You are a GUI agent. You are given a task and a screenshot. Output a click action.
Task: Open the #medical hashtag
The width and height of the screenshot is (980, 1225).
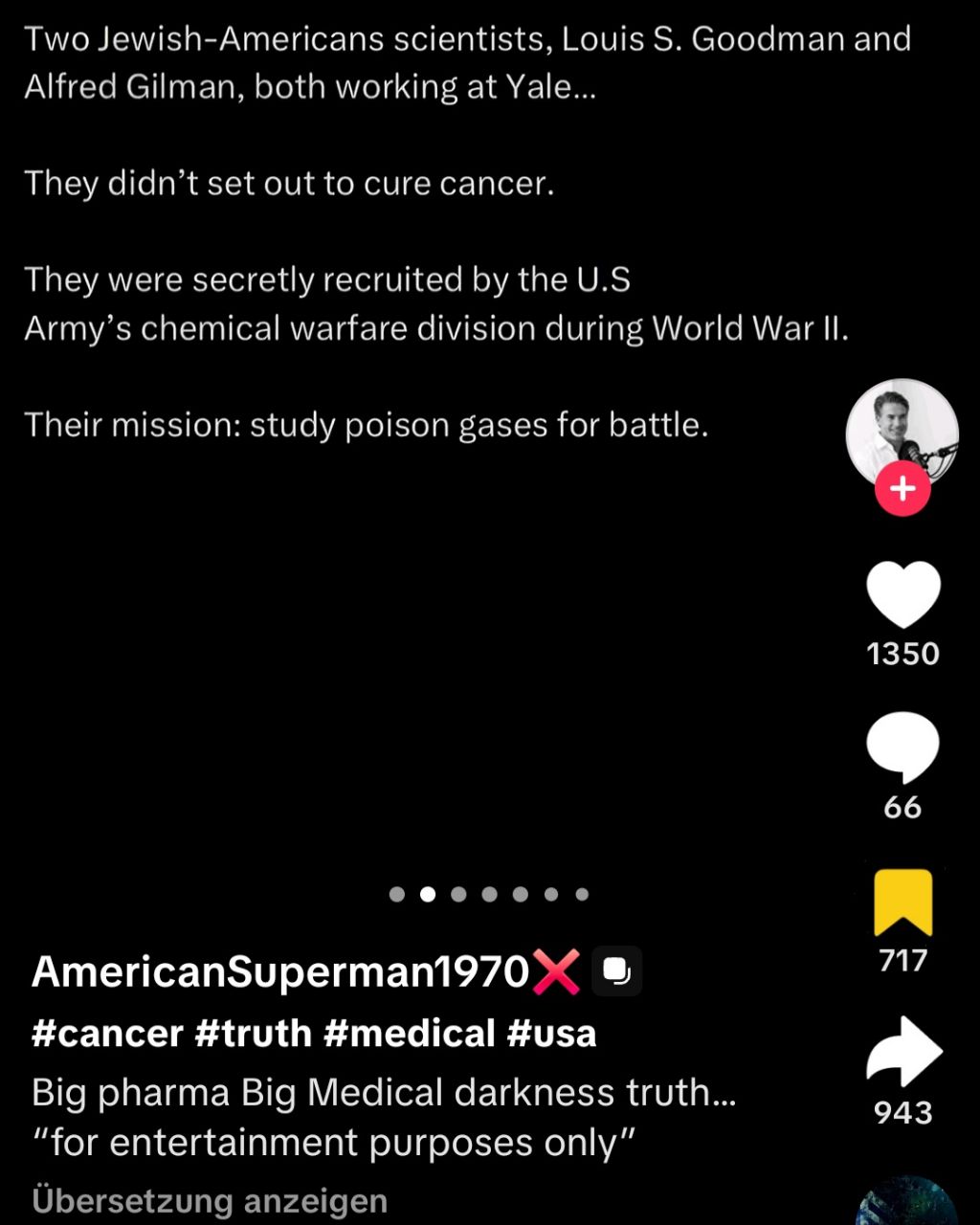point(409,1034)
